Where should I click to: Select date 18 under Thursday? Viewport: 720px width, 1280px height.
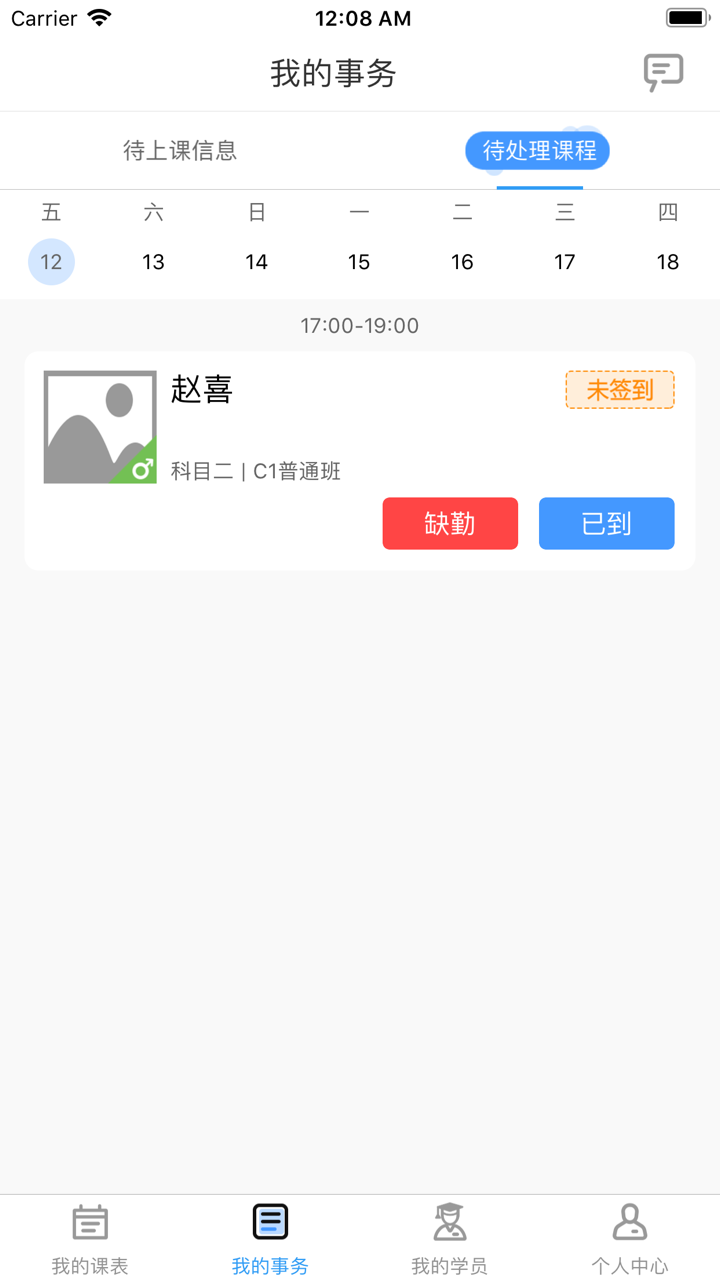coord(668,261)
